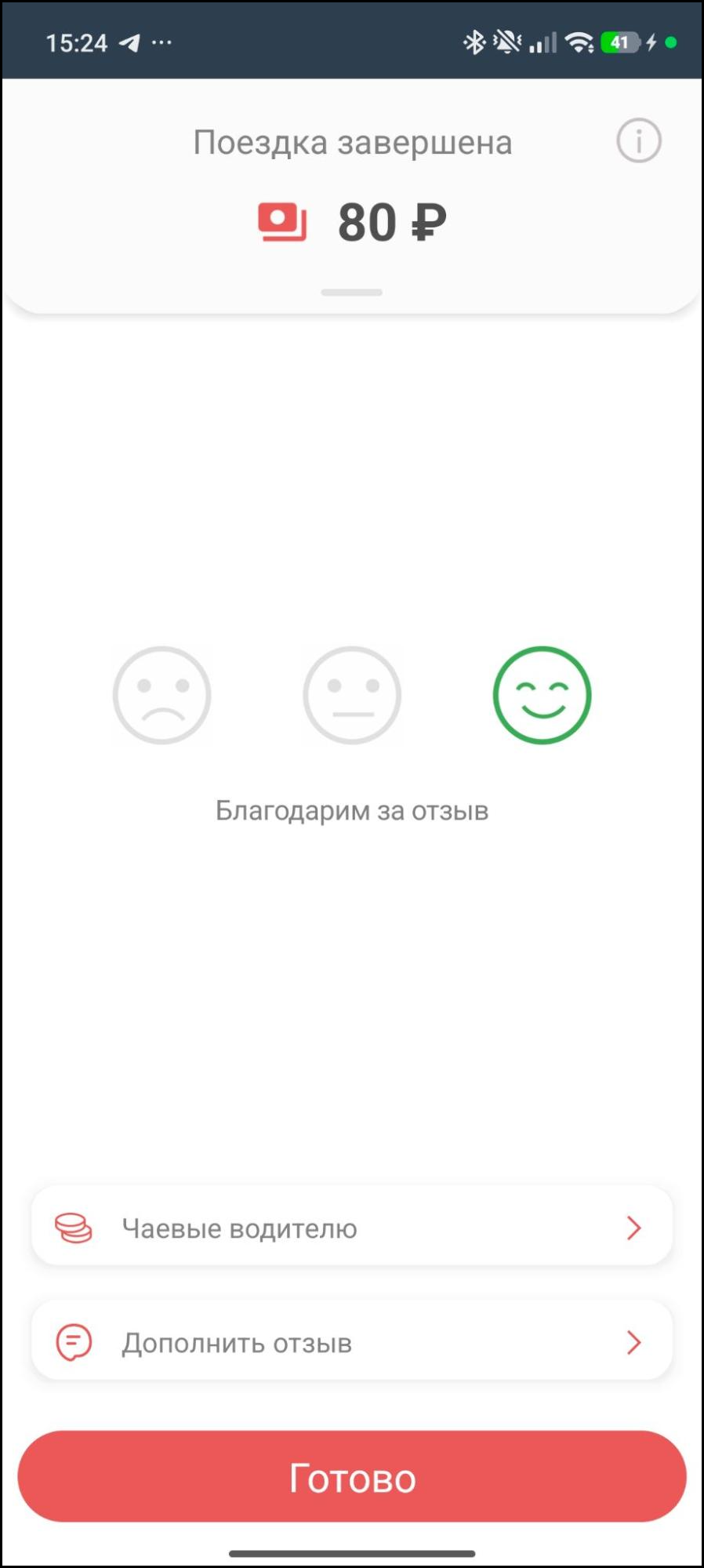The height and width of the screenshot is (1568, 704).
Task: Rate the trip with the sad face
Action: click(162, 695)
